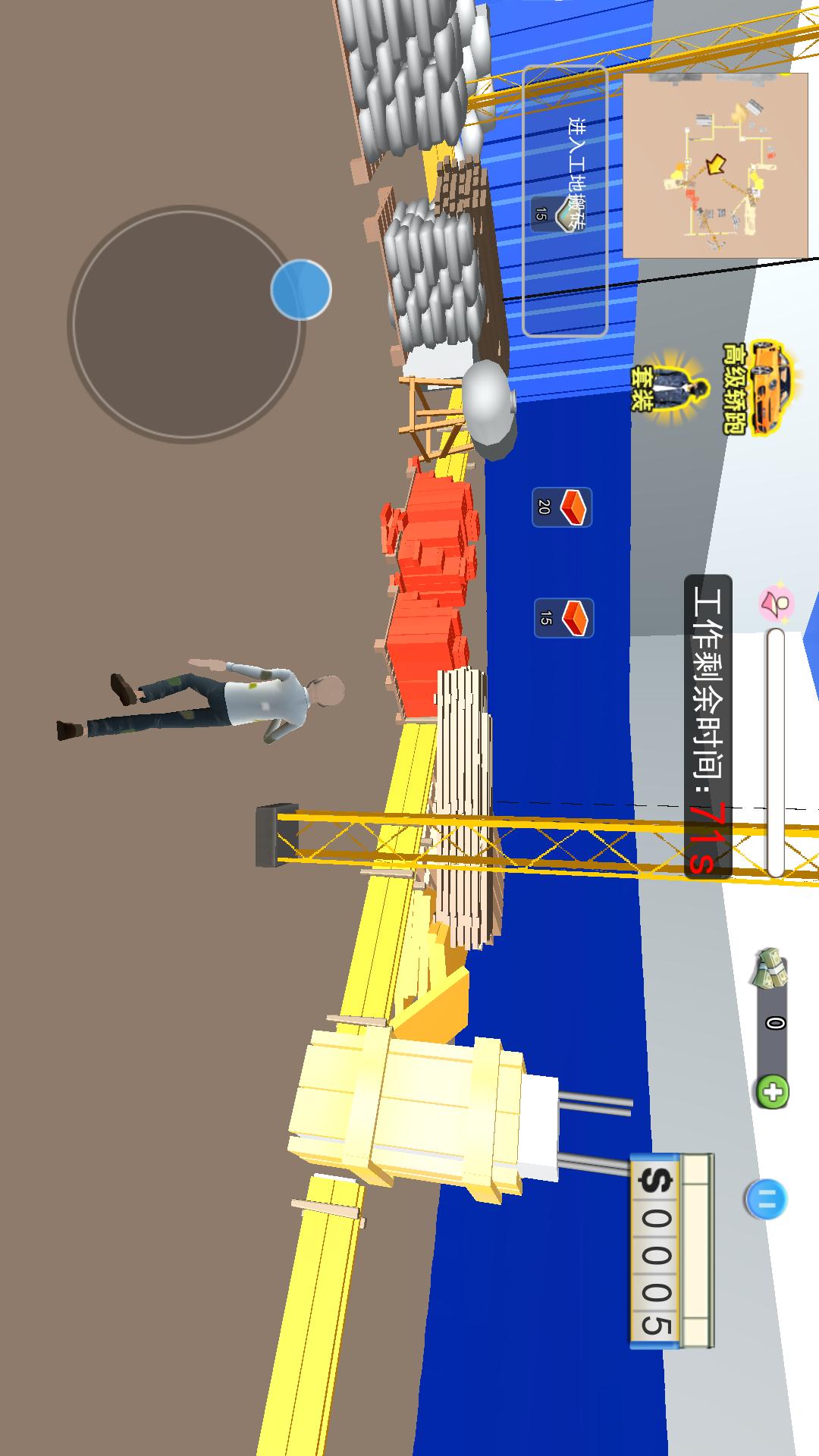Add more cash with the green plus
819x1456 pixels.
click(x=773, y=1093)
